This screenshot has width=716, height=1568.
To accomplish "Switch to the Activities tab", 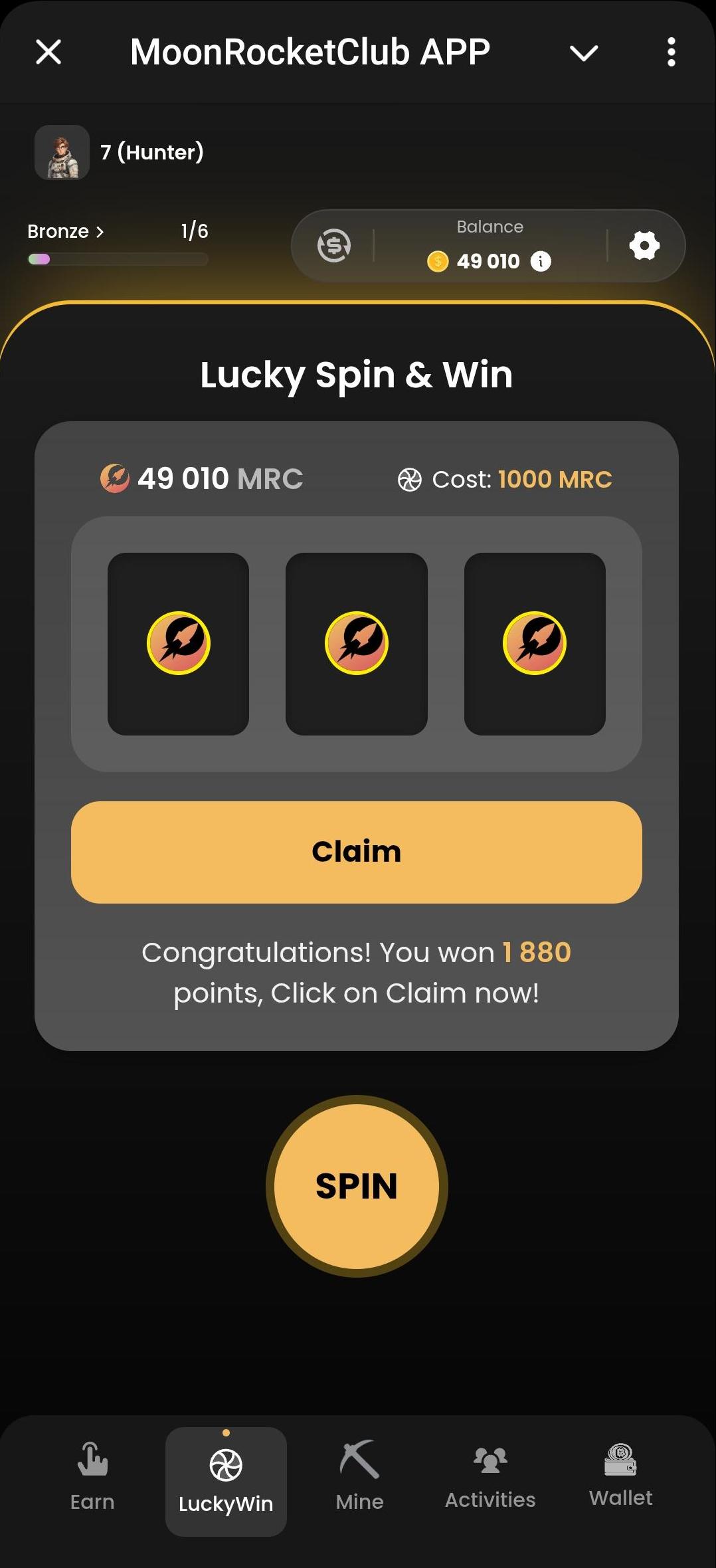I will (490, 1482).
